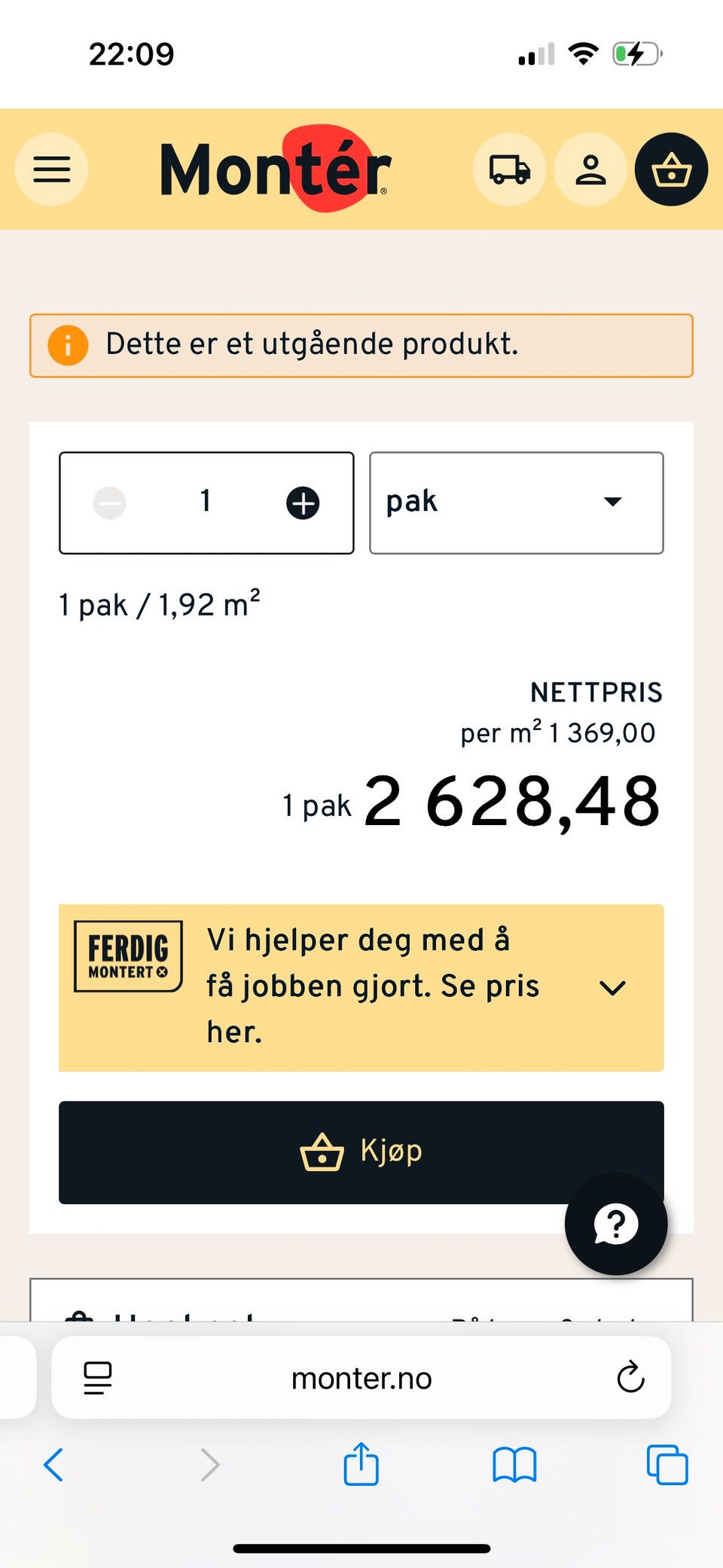
Task: Select the quantity field showing 1
Action: (x=205, y=503)
